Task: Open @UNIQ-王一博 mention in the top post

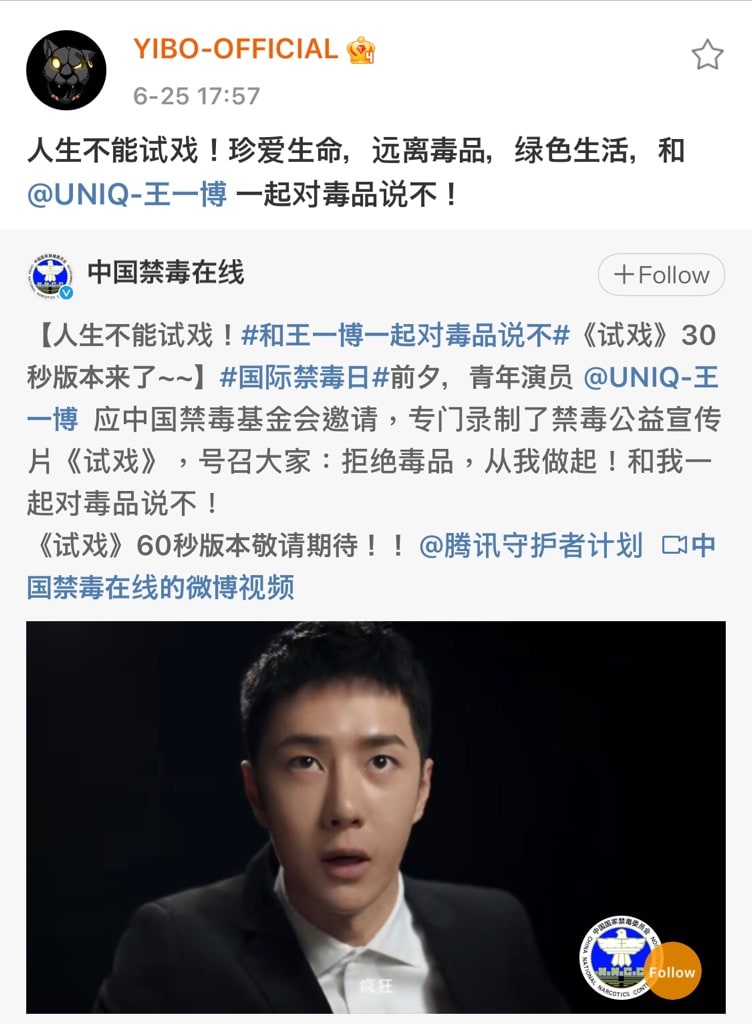Action: [127, 193]
